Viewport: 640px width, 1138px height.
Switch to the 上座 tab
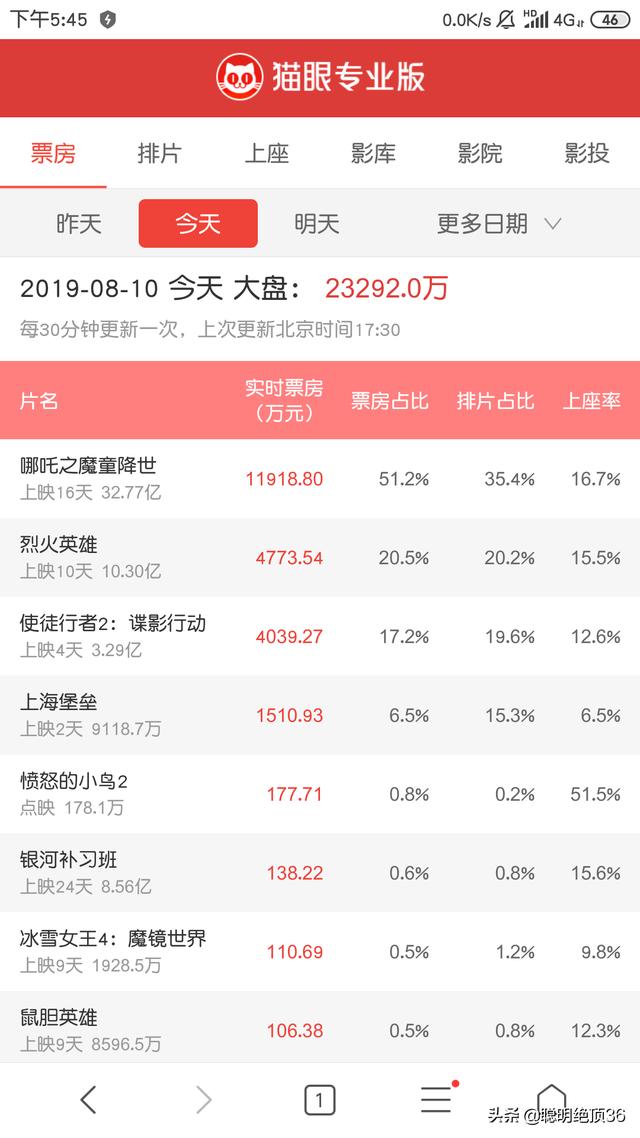[267, 153]
